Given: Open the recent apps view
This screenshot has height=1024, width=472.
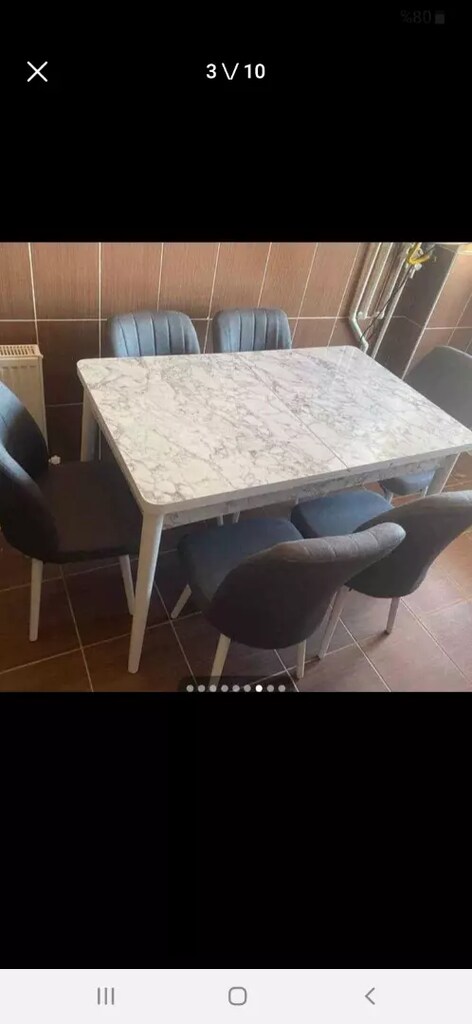Looking at the screenshot, I should pyautogui.click(x=106, y=996).
